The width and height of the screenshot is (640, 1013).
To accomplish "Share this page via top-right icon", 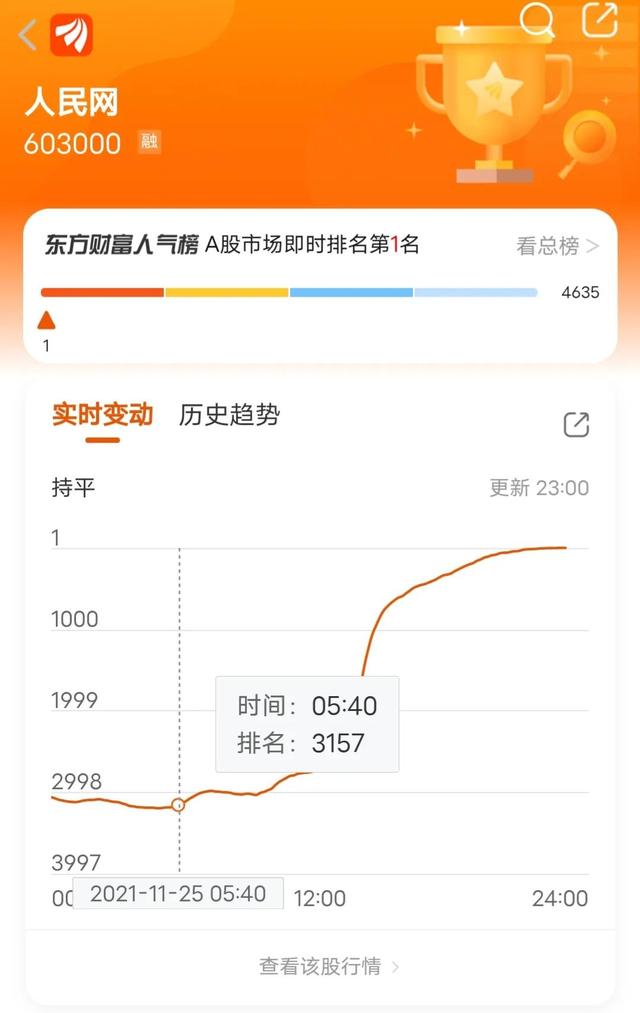I will (x=599, y=20).
